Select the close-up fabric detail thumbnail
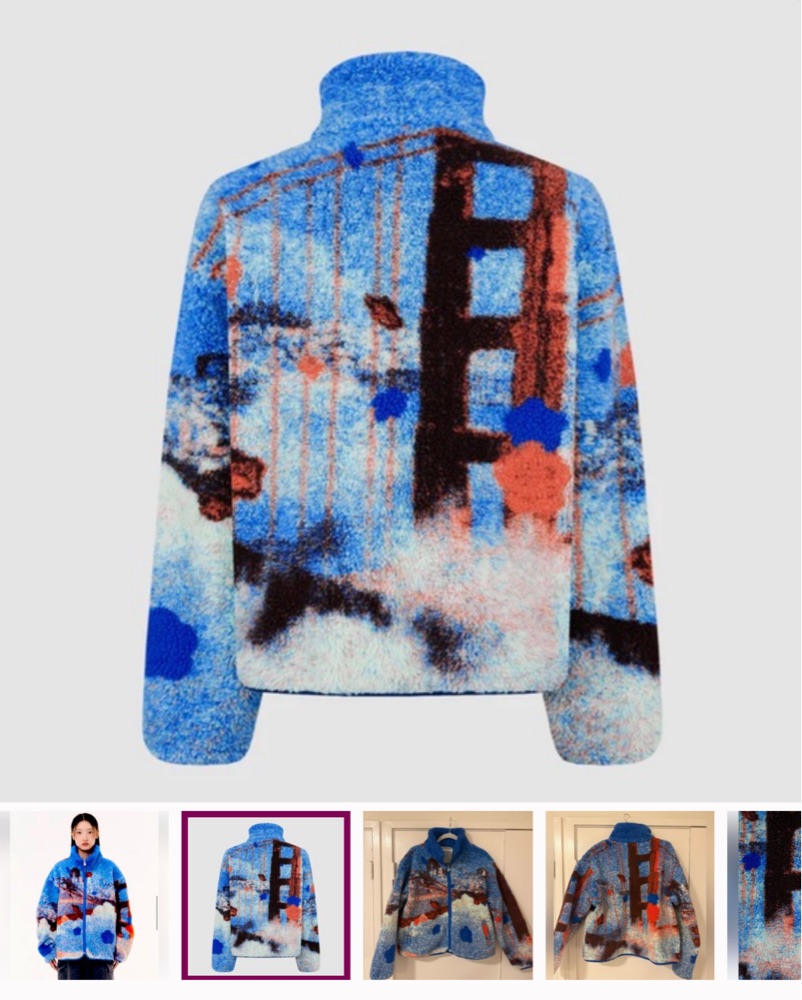 (x=769, y=895)
